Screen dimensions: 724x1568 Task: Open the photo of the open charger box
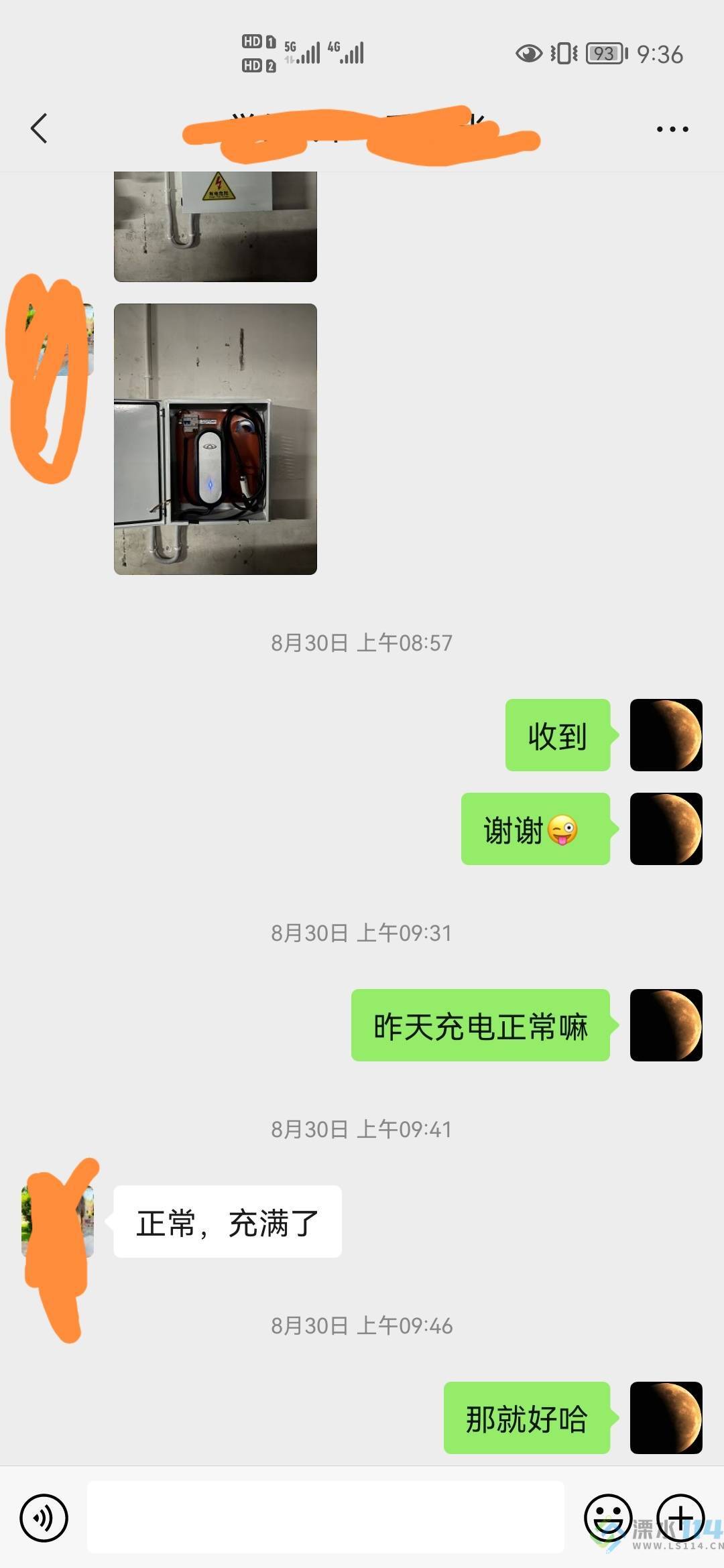[x=215, y=439]
